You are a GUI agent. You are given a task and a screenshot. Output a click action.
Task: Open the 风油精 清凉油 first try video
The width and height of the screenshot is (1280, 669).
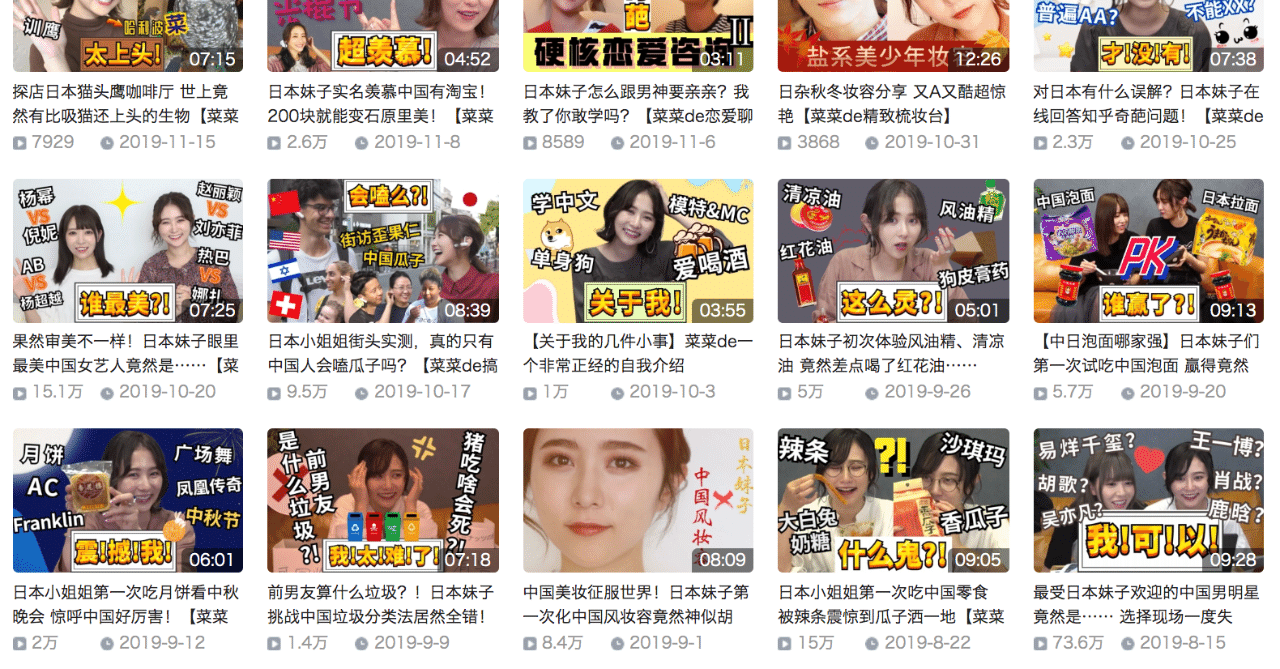point(893,251)
